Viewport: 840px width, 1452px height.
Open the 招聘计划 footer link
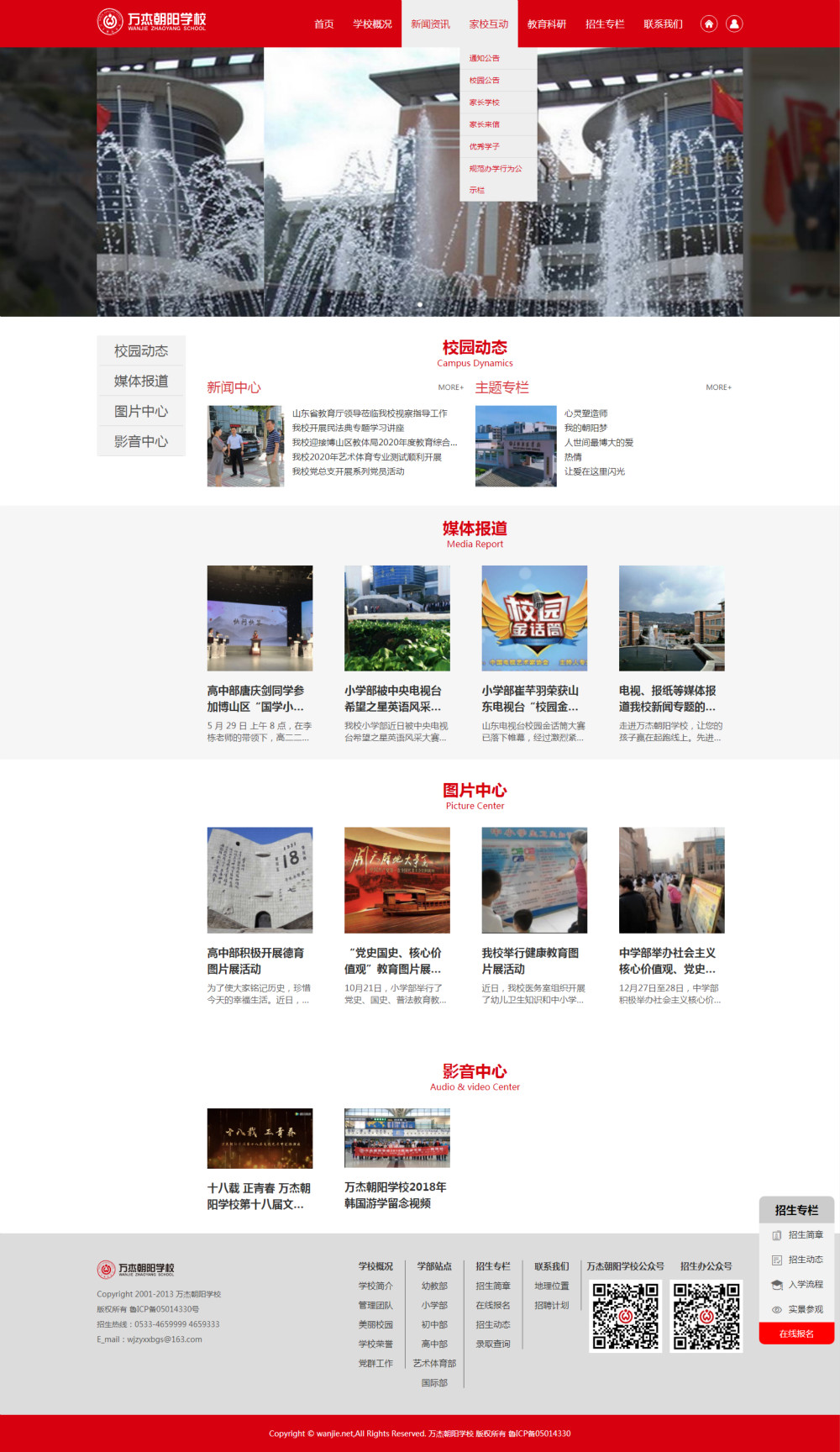[x=552, y=1306]
